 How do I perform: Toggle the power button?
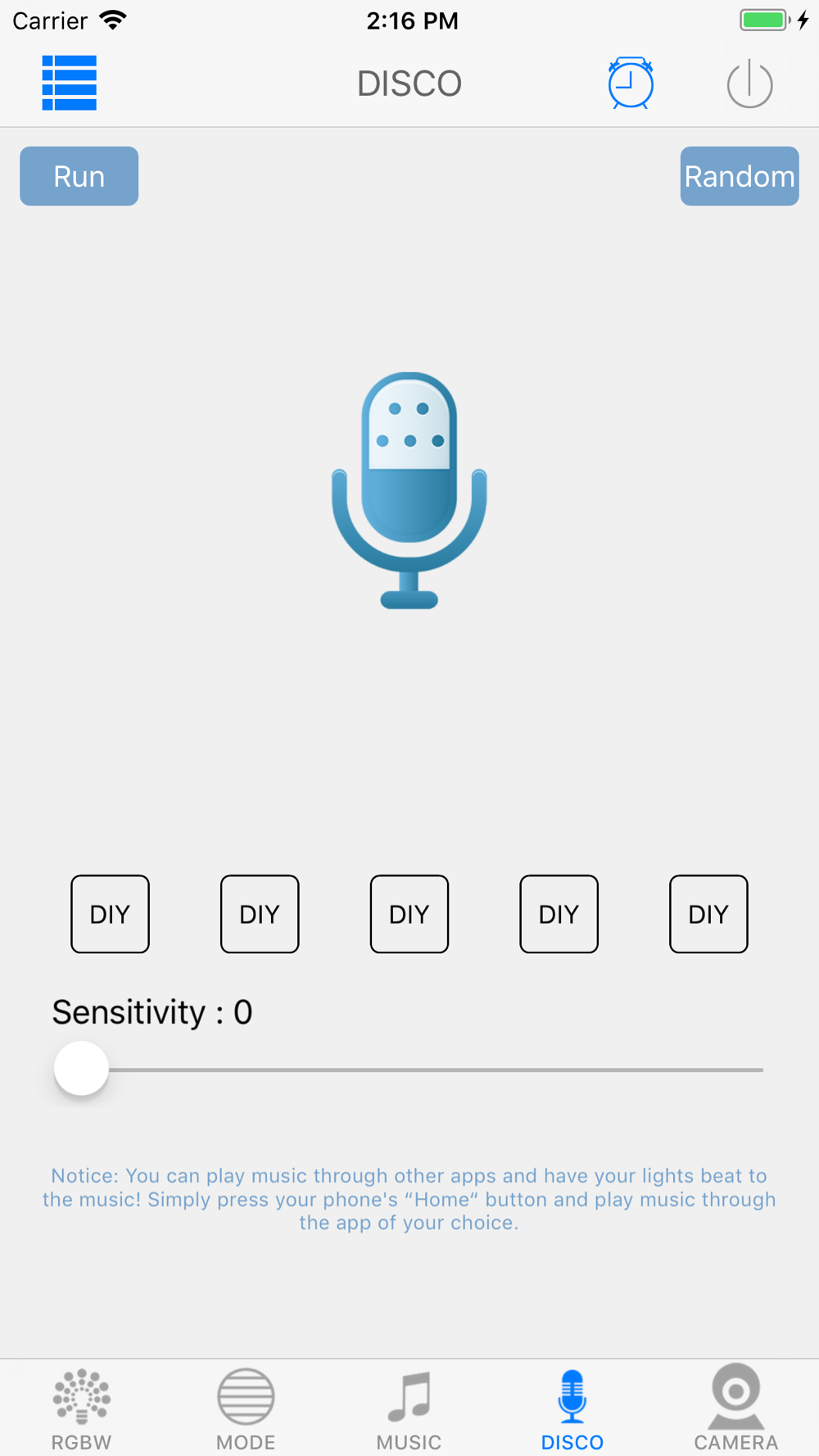coord(749,84)
